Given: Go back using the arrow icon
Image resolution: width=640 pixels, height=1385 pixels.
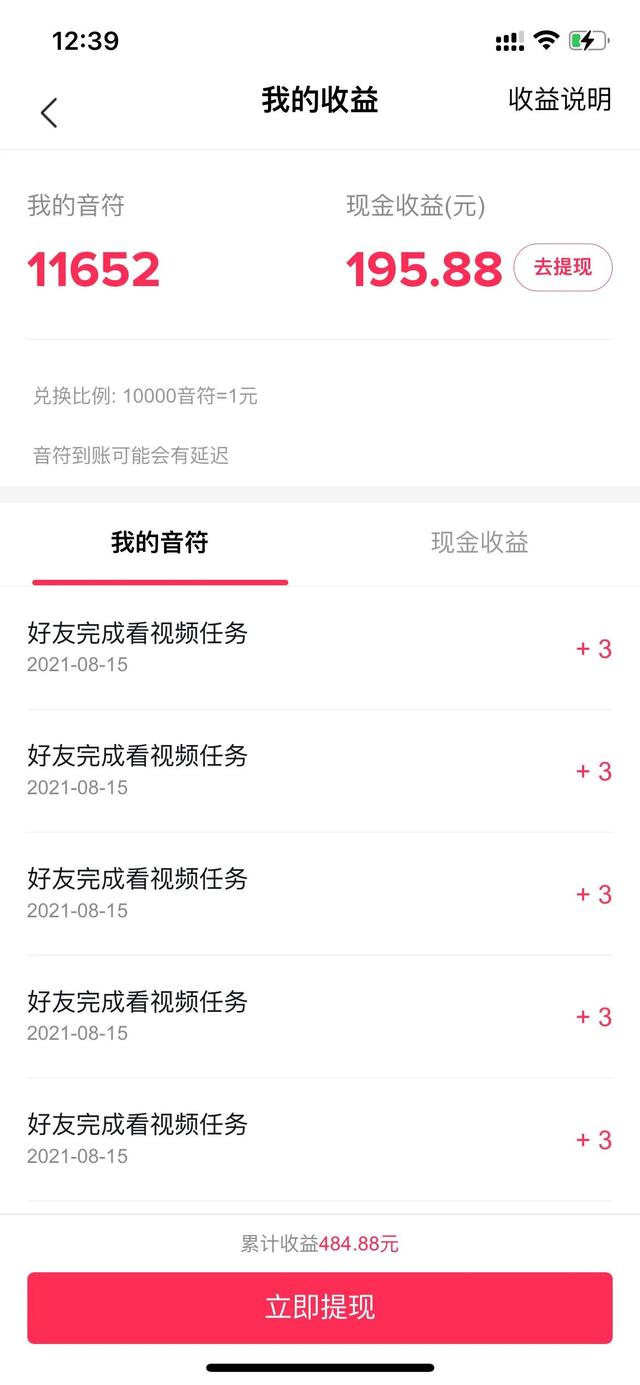Looking at the screenshot, I should [x=49, y=112].
